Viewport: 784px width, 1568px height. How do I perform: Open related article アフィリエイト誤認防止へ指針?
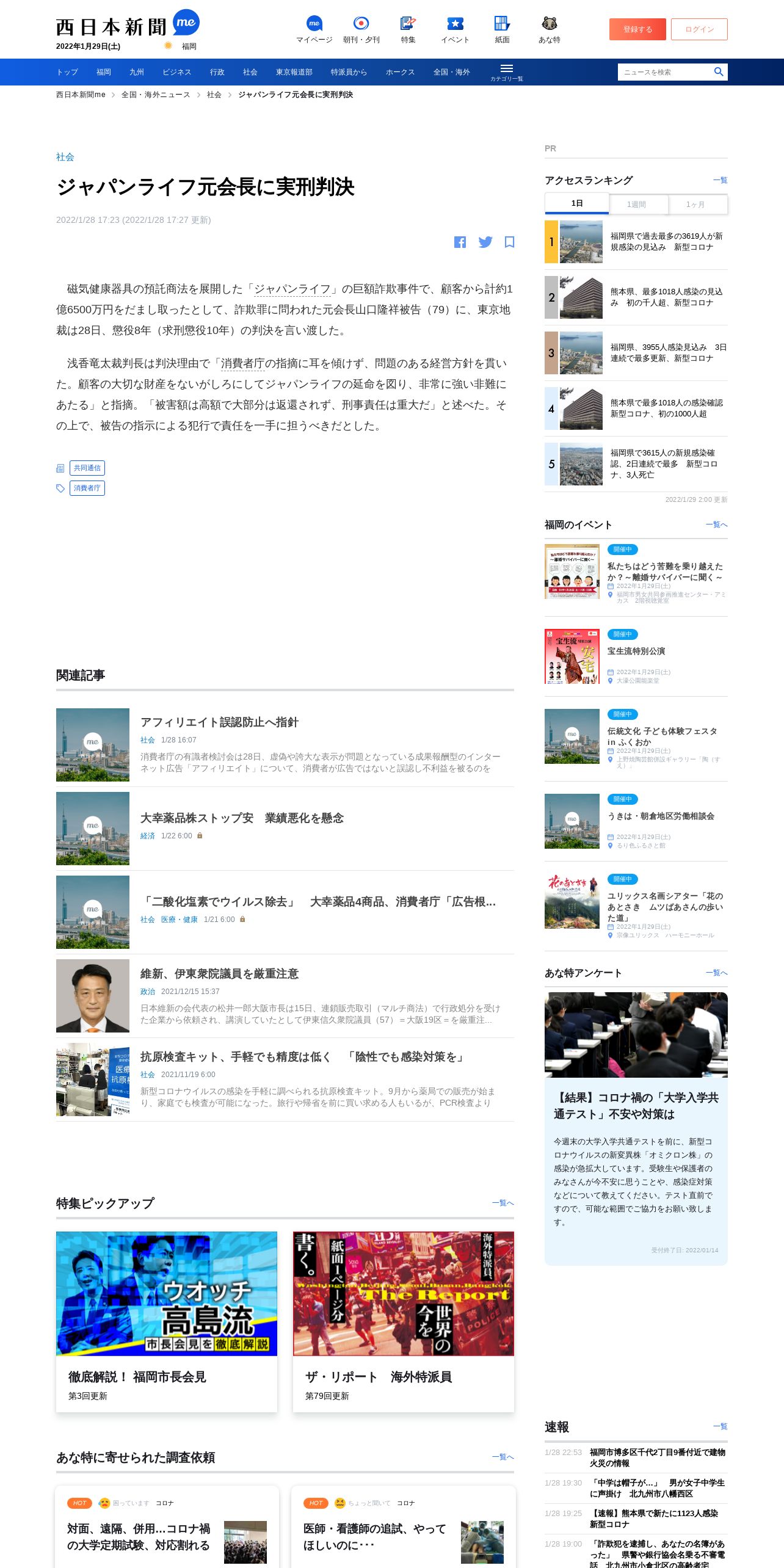pos(219,722)
